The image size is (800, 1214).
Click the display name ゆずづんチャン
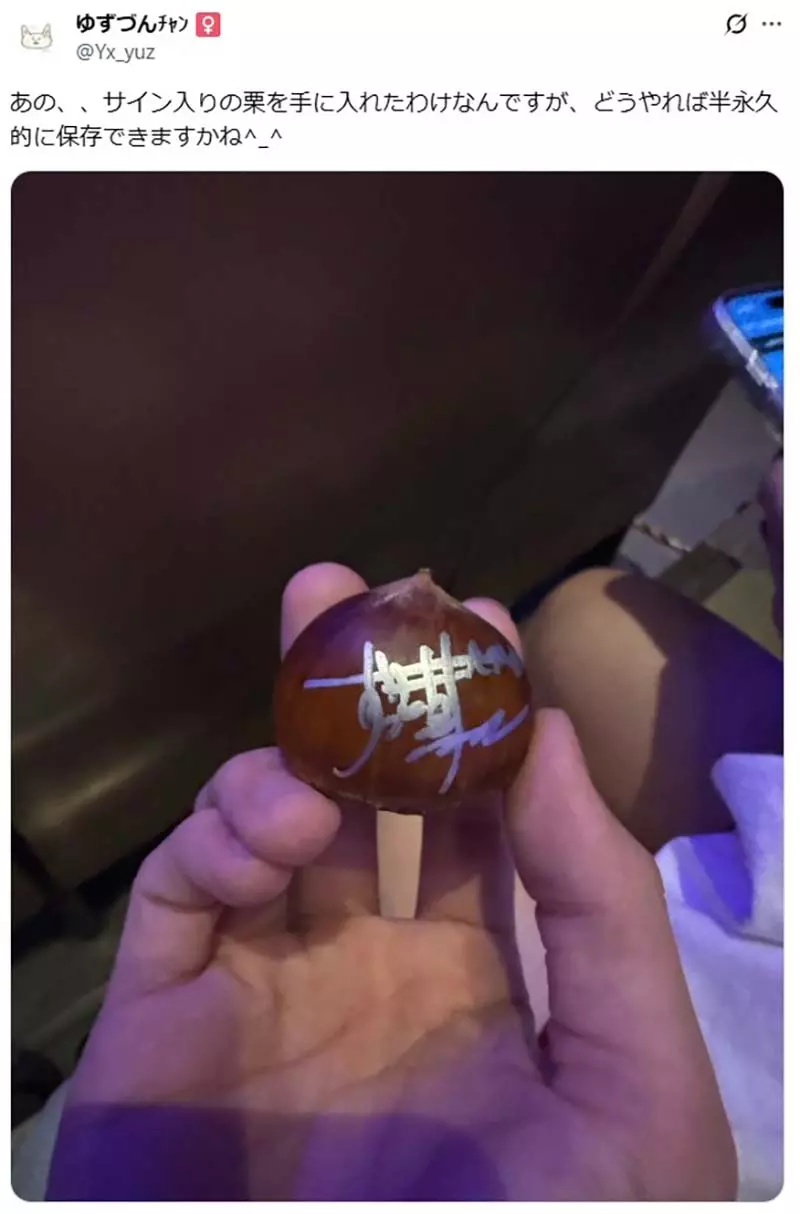129,23
